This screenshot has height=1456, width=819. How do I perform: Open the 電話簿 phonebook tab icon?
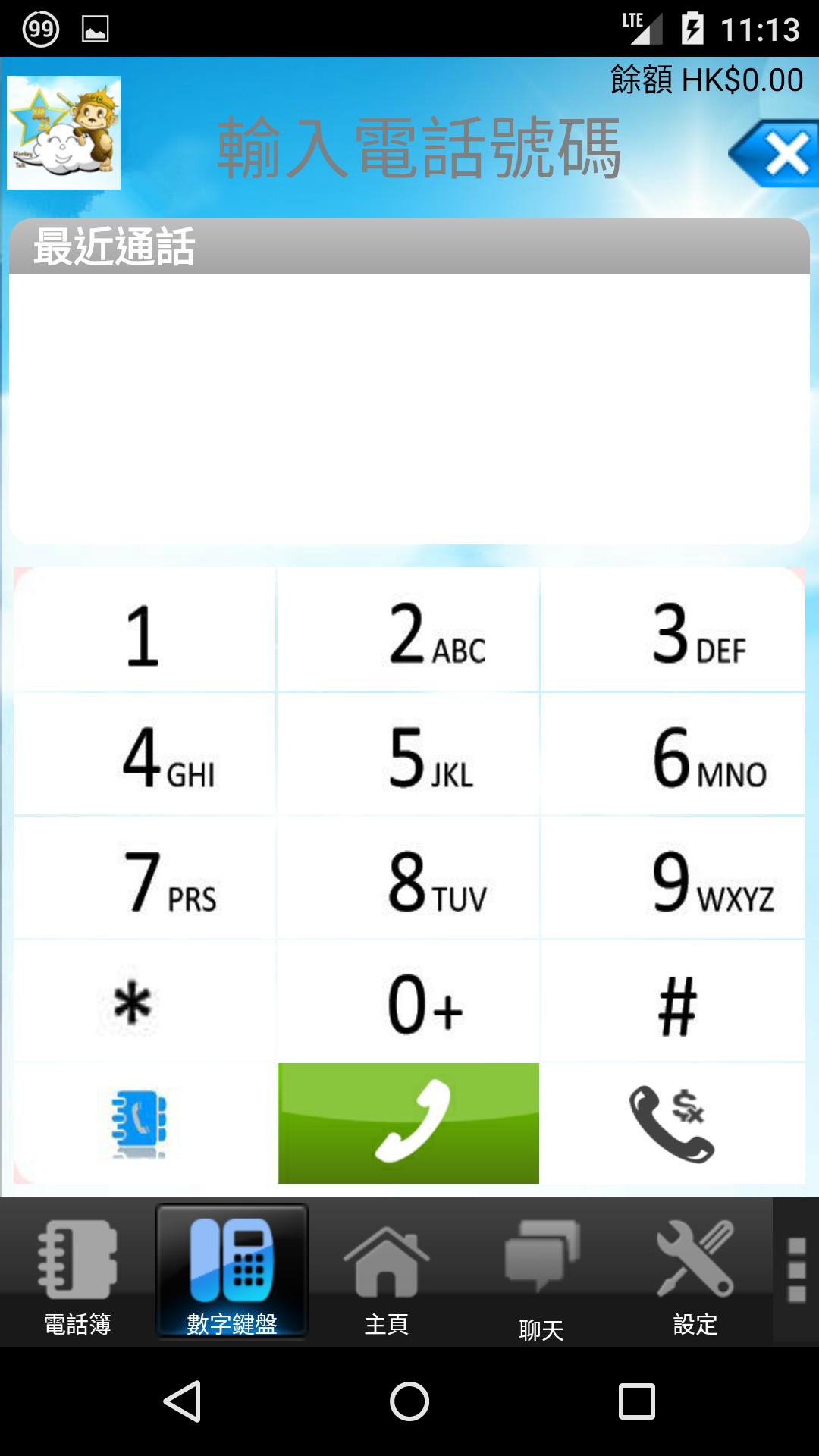(76, 1259)
